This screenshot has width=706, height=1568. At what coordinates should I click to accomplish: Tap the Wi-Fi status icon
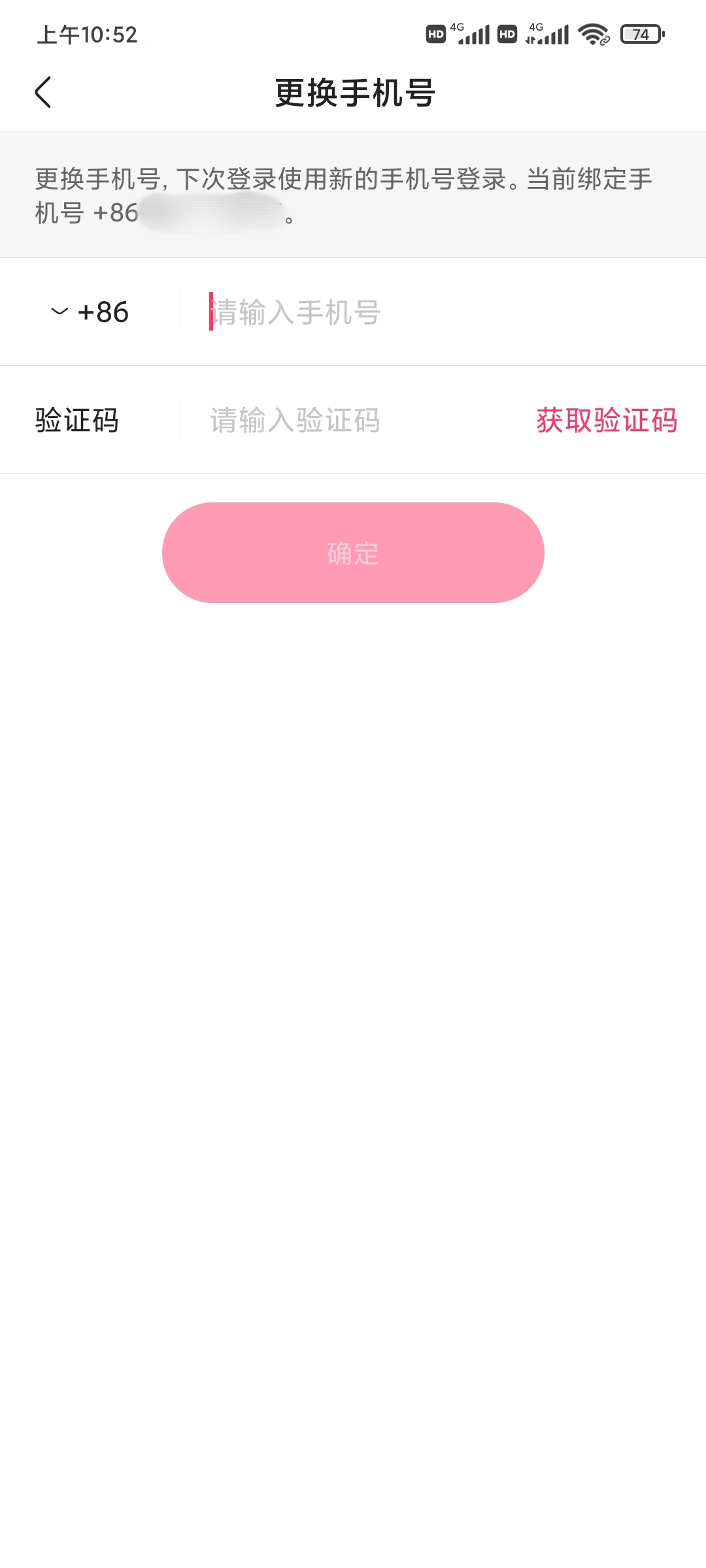pyautogui.click(x=592, y=36)
